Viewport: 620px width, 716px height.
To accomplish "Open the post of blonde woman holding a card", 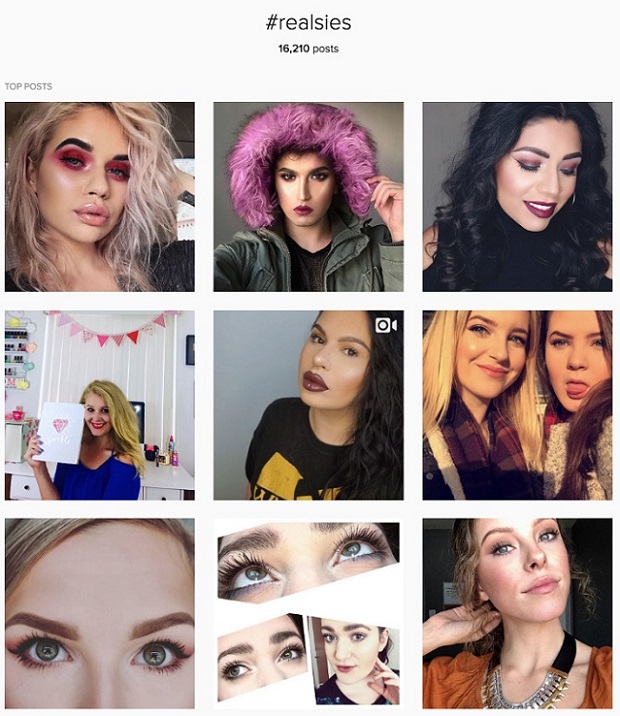I will point(100,405).
